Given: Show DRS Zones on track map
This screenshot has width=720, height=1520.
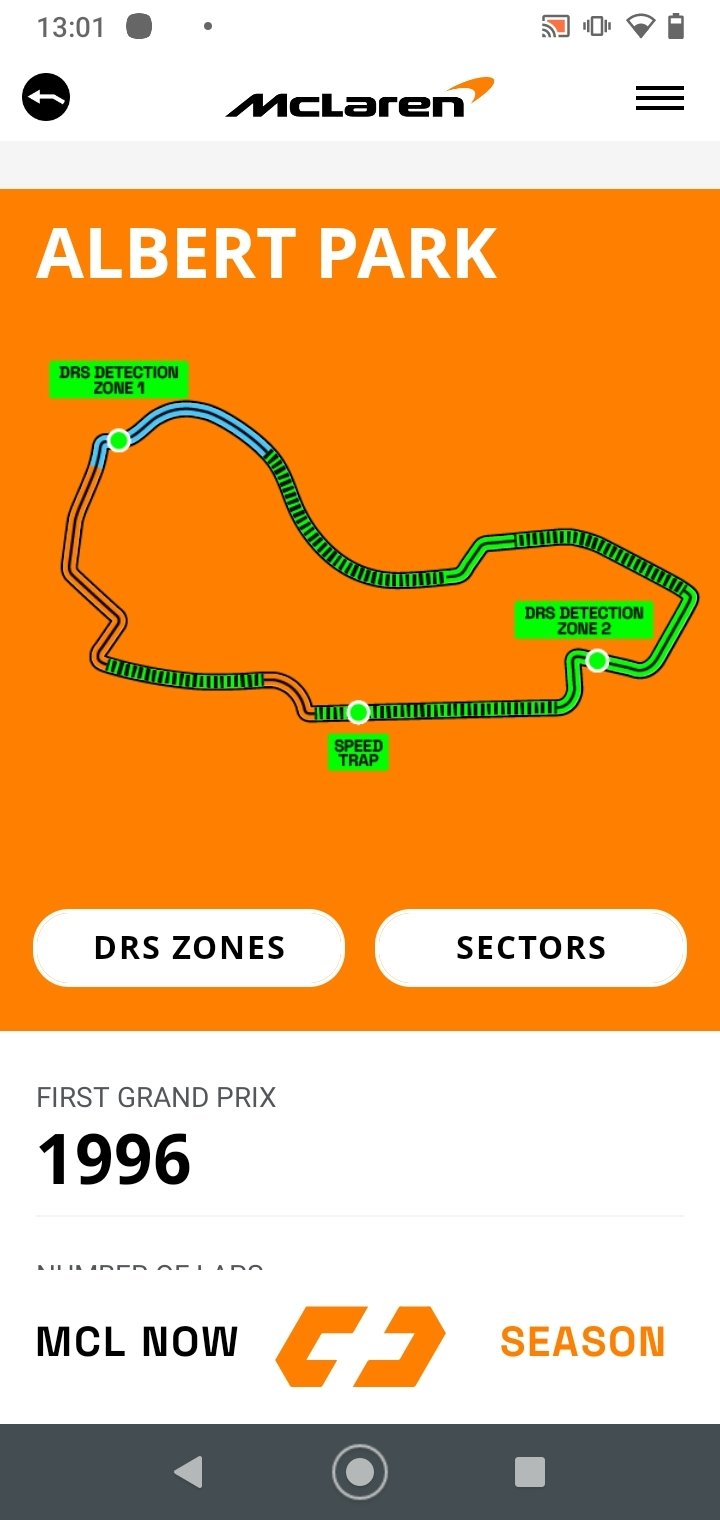Looking at the screenshot, I should click(x=189, y=948).
